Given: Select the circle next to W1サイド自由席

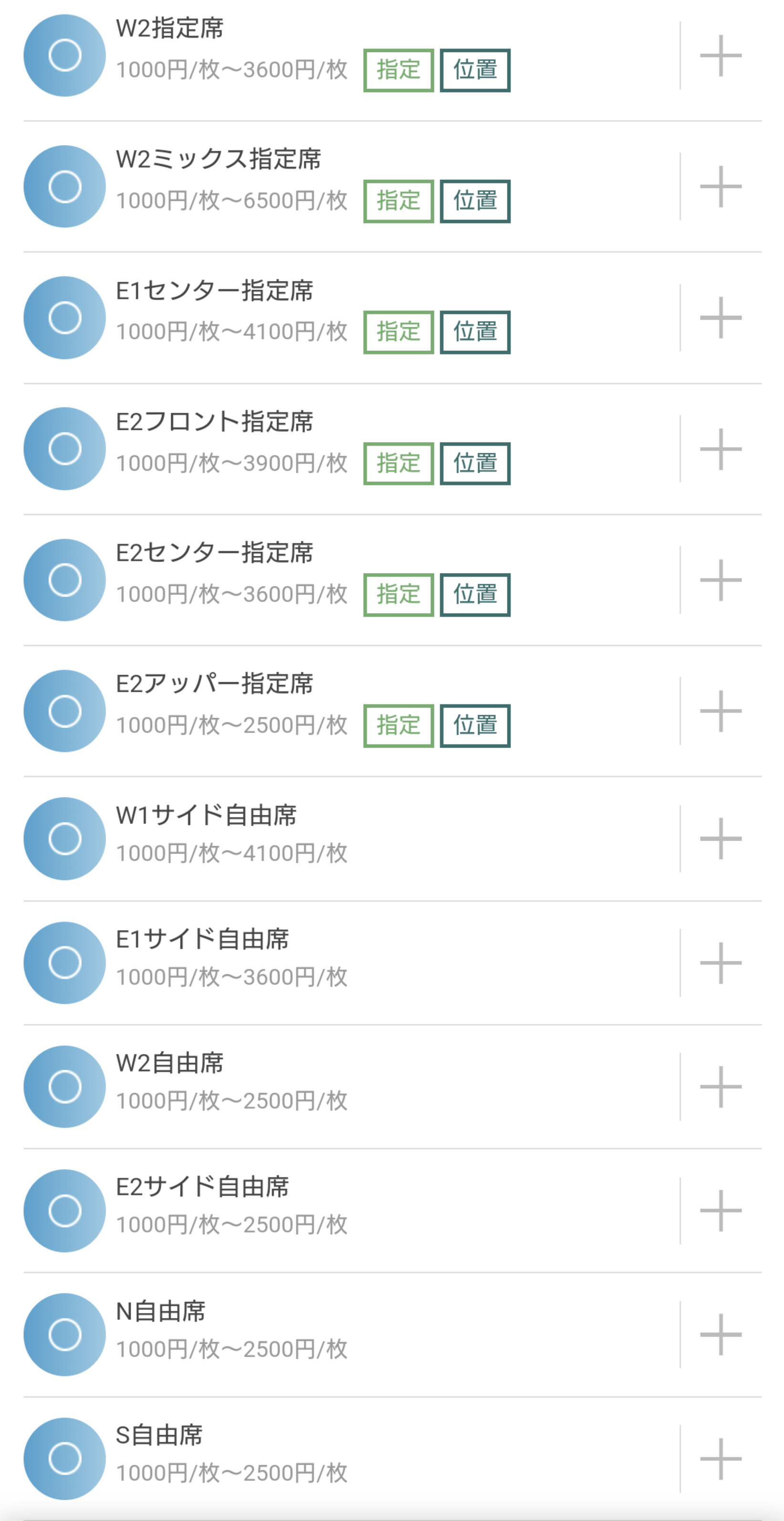Looking at the screenshot, I should (x=65, y=838).
